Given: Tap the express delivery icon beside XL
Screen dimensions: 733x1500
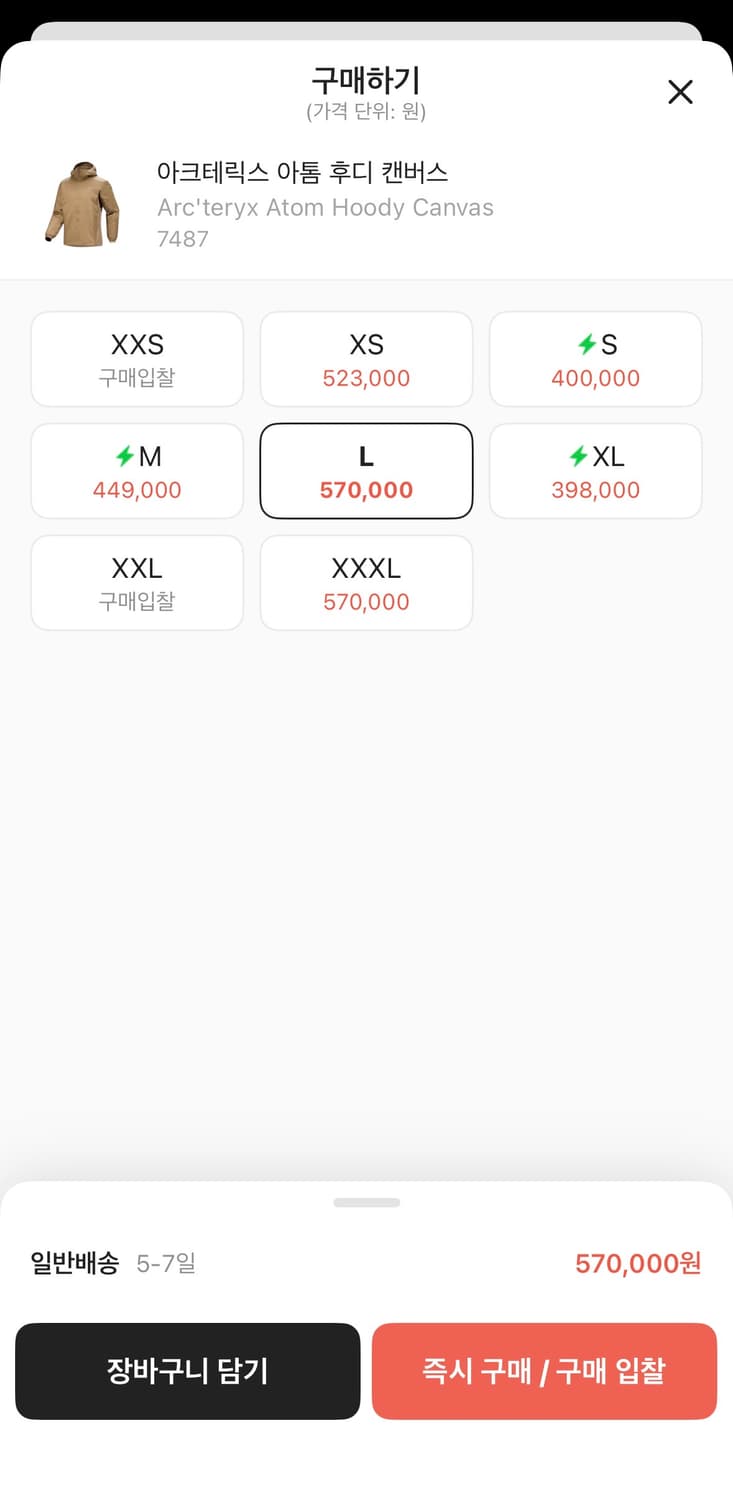Looking at the screenshot, I should coord(578,455).
